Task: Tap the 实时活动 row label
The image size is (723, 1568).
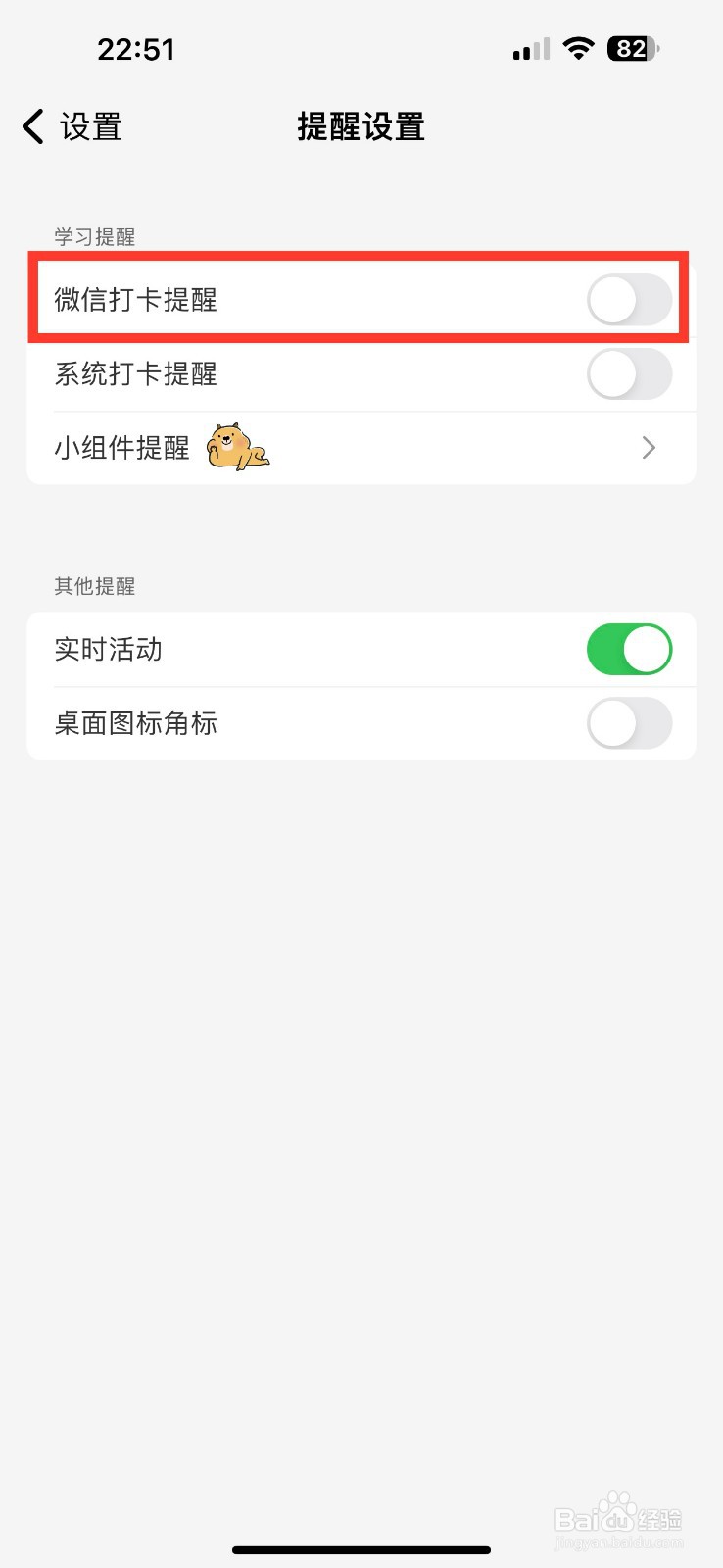Action: click(108, 649)
